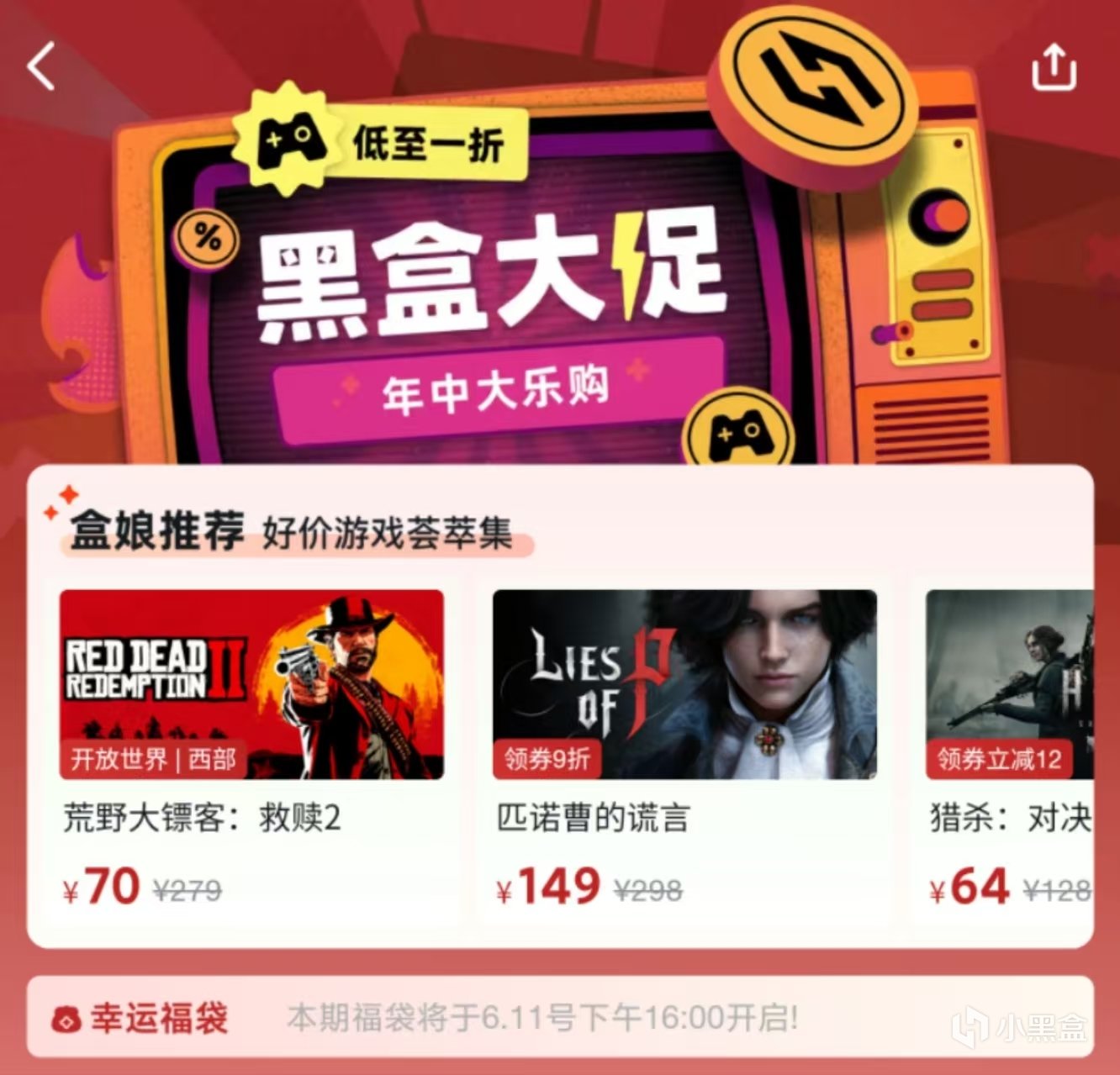
Task: Open the 幸运福袋 lucky bag row
Action: [x=560, y=1018]
